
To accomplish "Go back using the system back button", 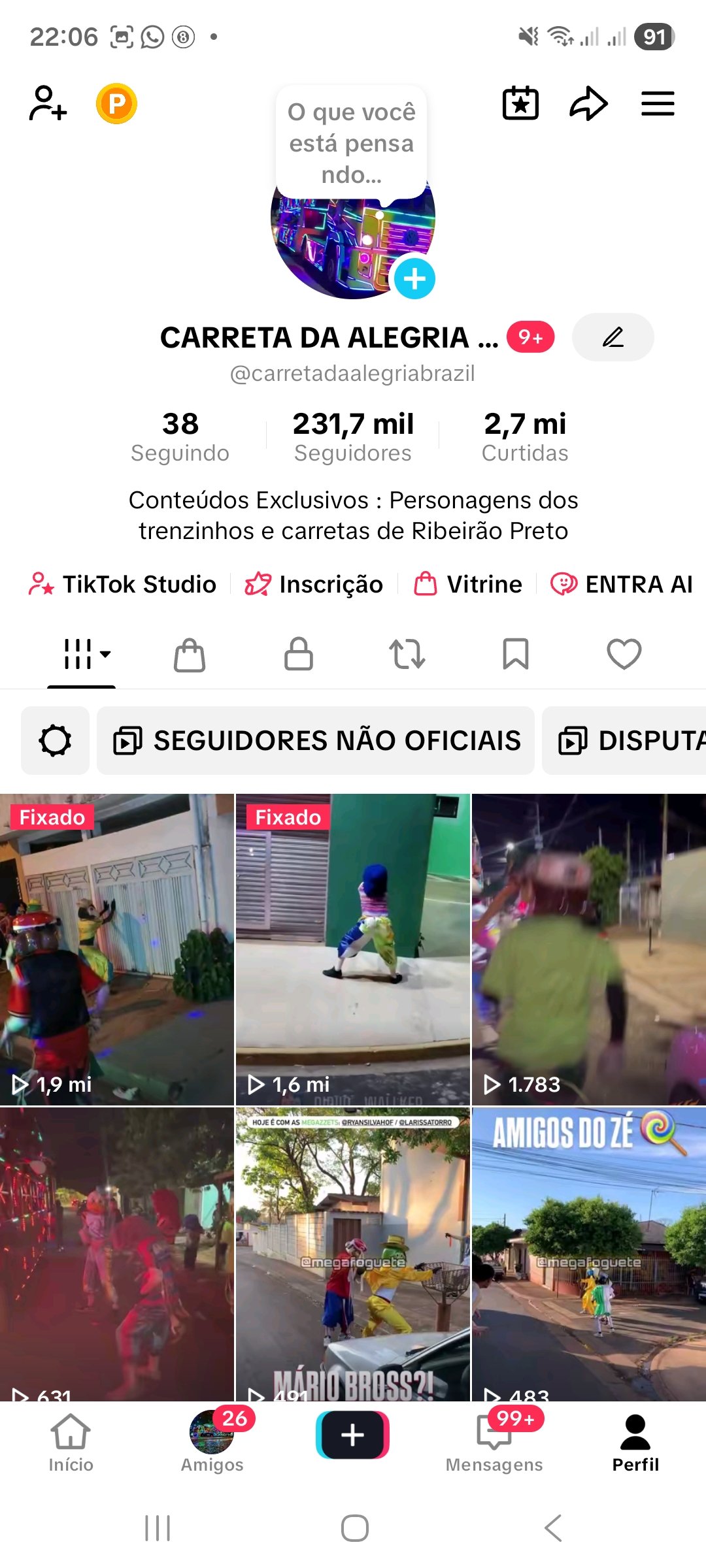I will (x=553, y=1528).
